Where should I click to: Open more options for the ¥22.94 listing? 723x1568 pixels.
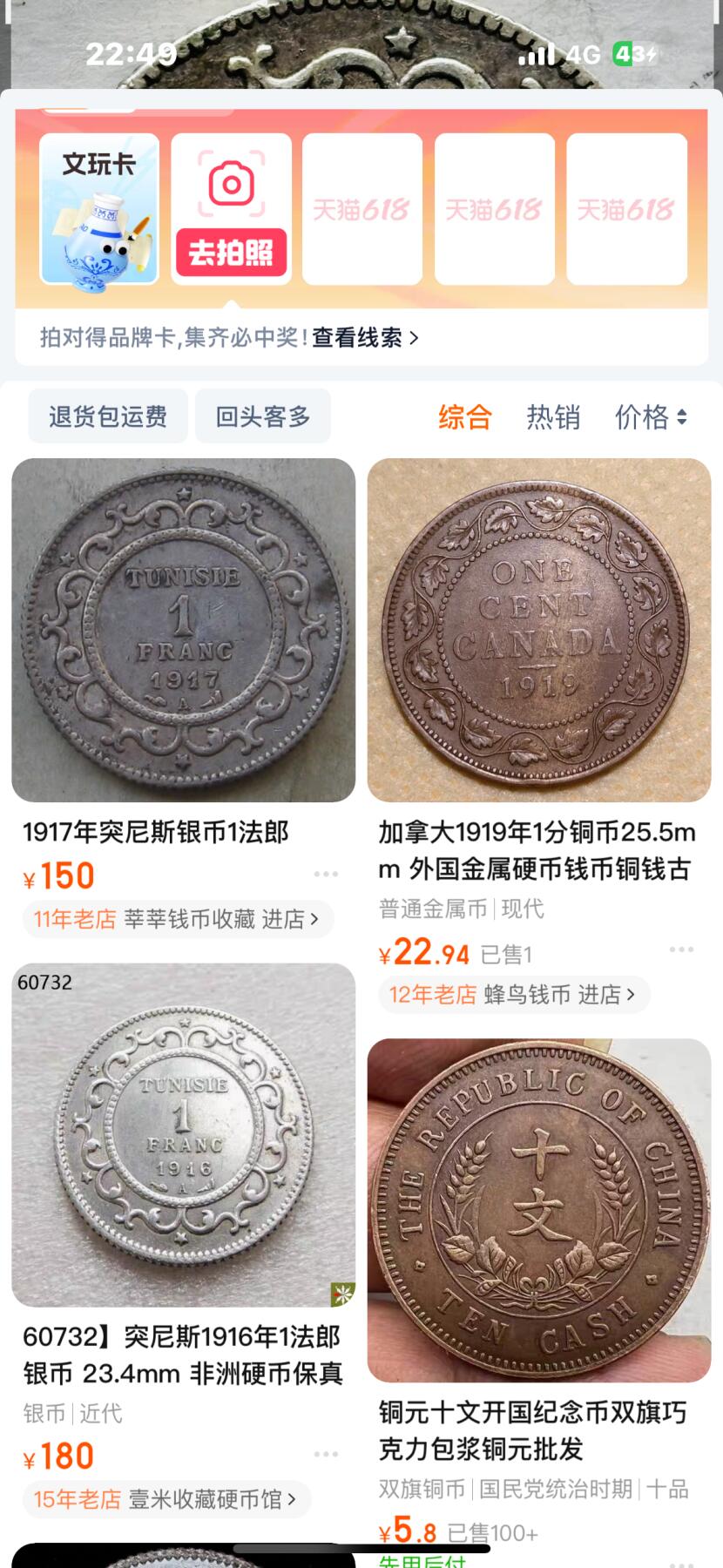pyautogui.click(x=681, y=949)
